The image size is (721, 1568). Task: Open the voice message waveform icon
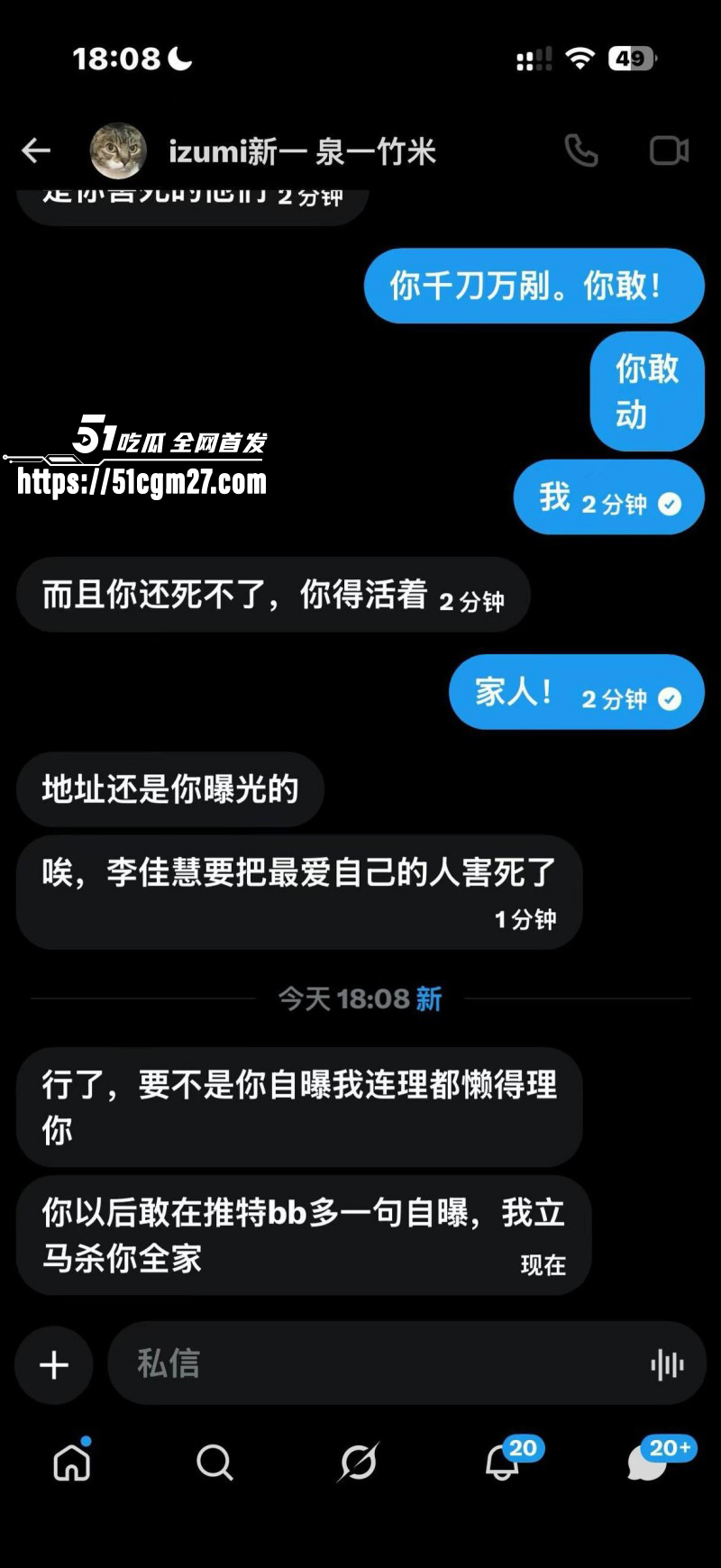(666, 1364)
